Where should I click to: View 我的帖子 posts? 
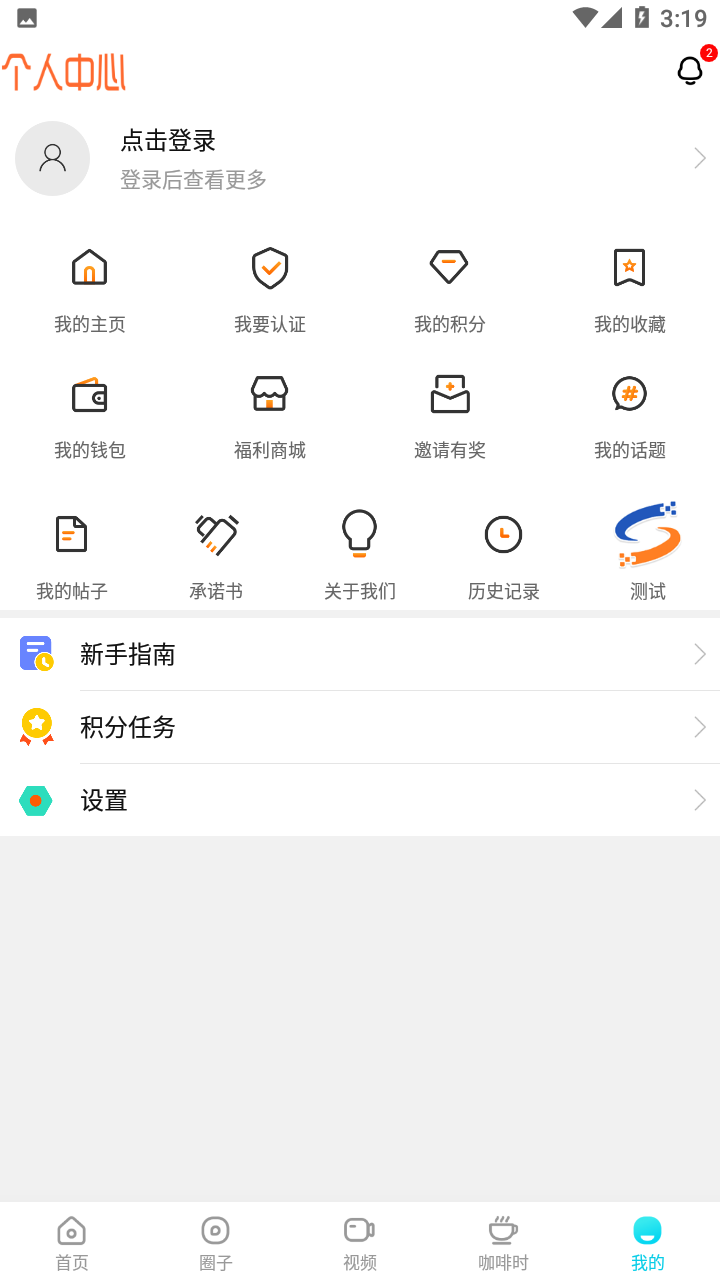click(72, 556)
